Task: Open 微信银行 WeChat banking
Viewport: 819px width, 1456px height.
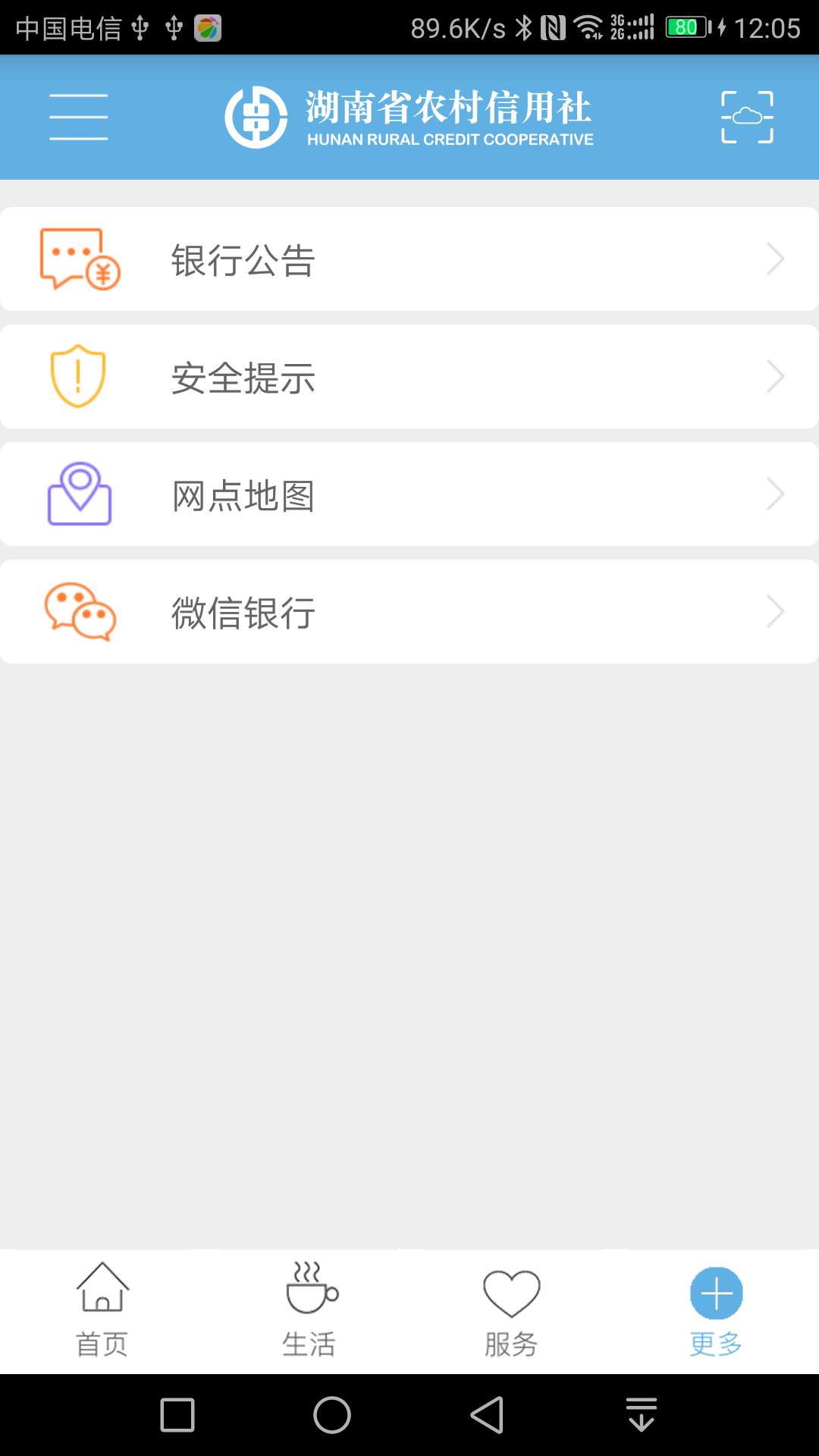Action: 409,612
